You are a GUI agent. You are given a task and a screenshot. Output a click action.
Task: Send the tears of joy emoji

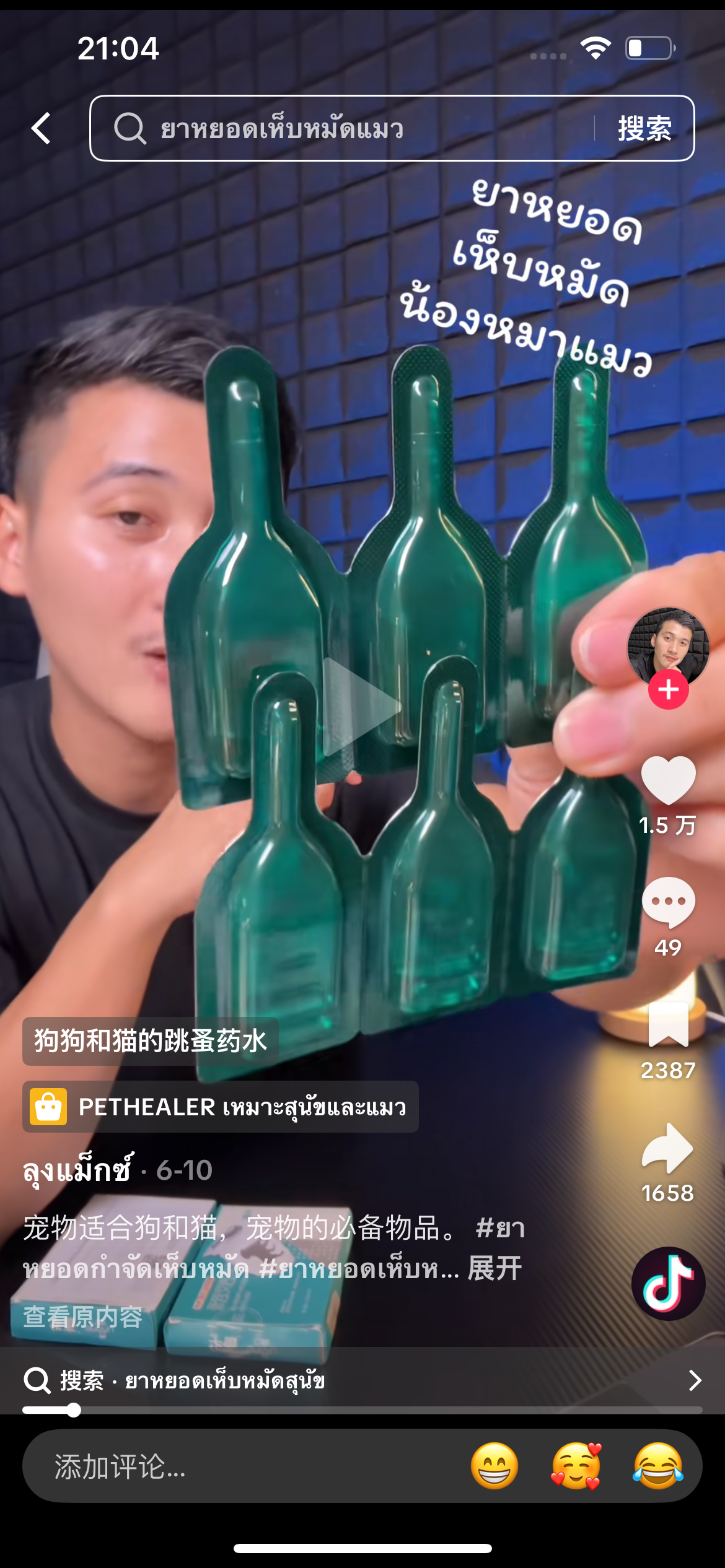(x=657, y=1466)
